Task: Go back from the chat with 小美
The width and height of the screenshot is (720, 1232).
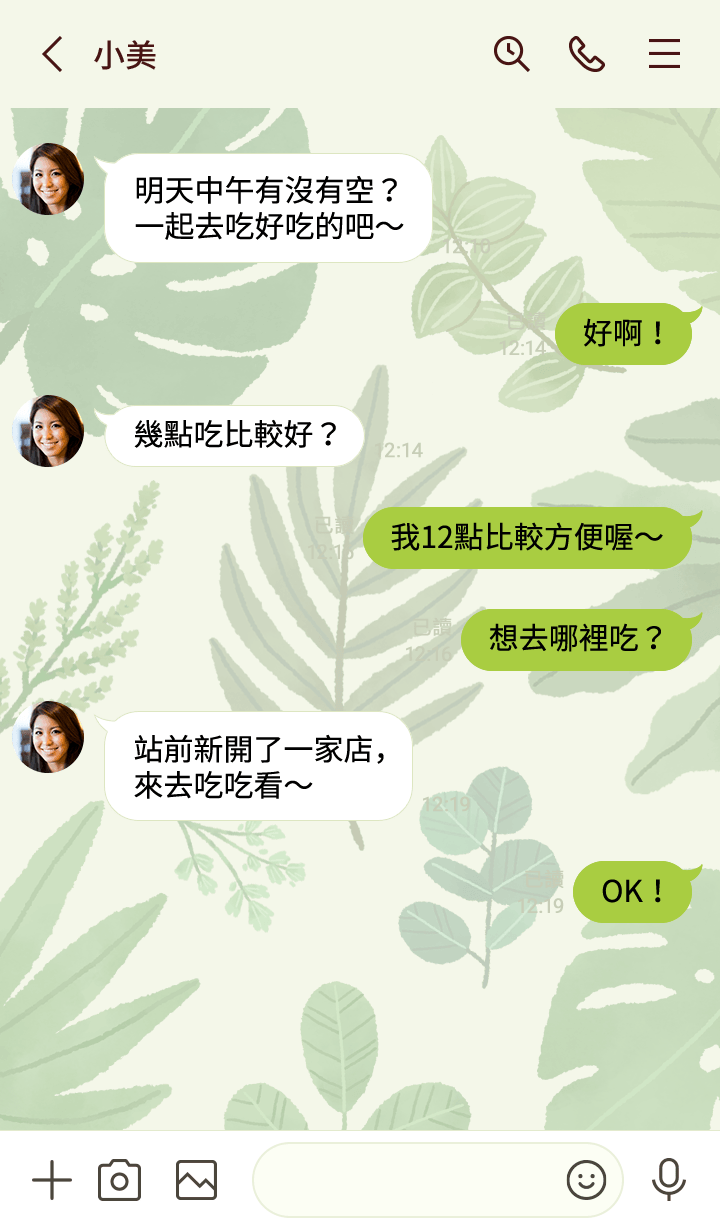Action: [52, 54]
